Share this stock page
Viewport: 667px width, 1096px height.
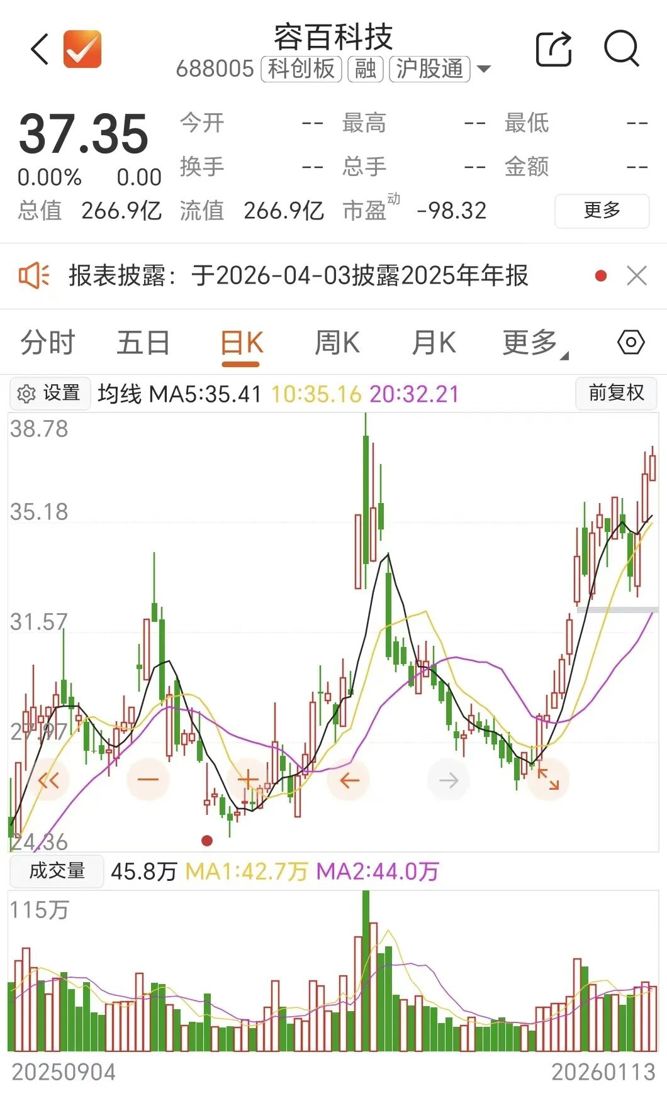tap(553, 49)
